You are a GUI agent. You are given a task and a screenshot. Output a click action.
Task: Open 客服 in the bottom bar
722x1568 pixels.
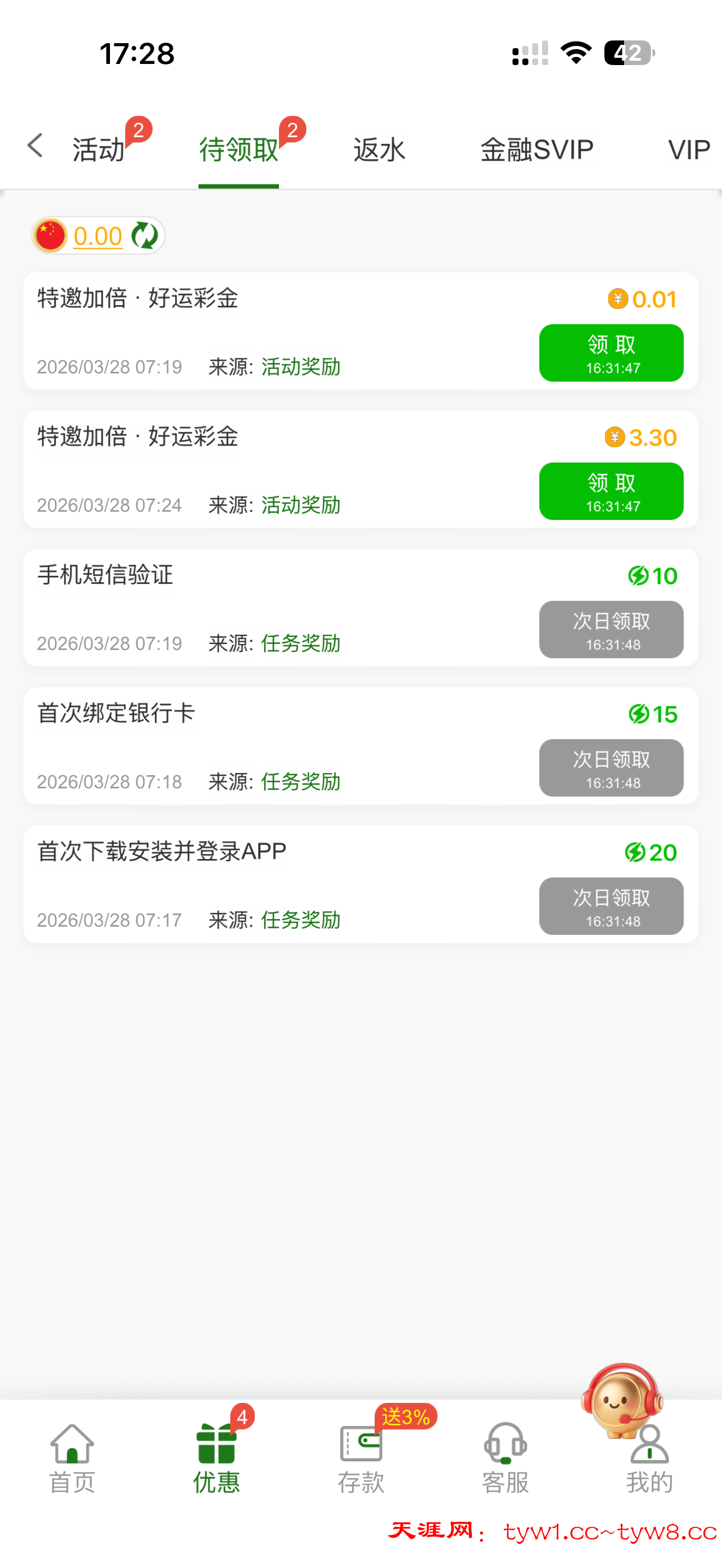click(x=505, y=1459)
